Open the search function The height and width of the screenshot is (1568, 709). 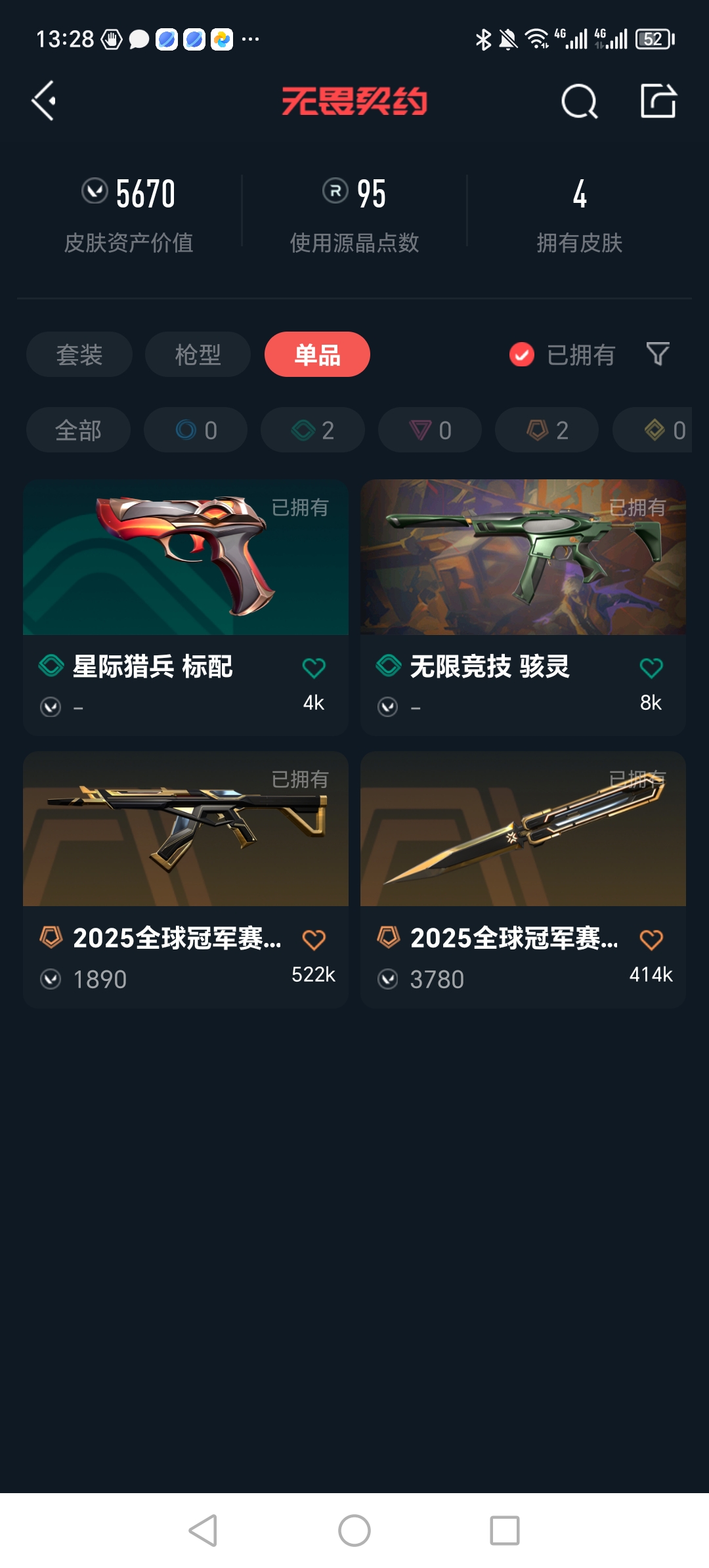coord(578,102)
